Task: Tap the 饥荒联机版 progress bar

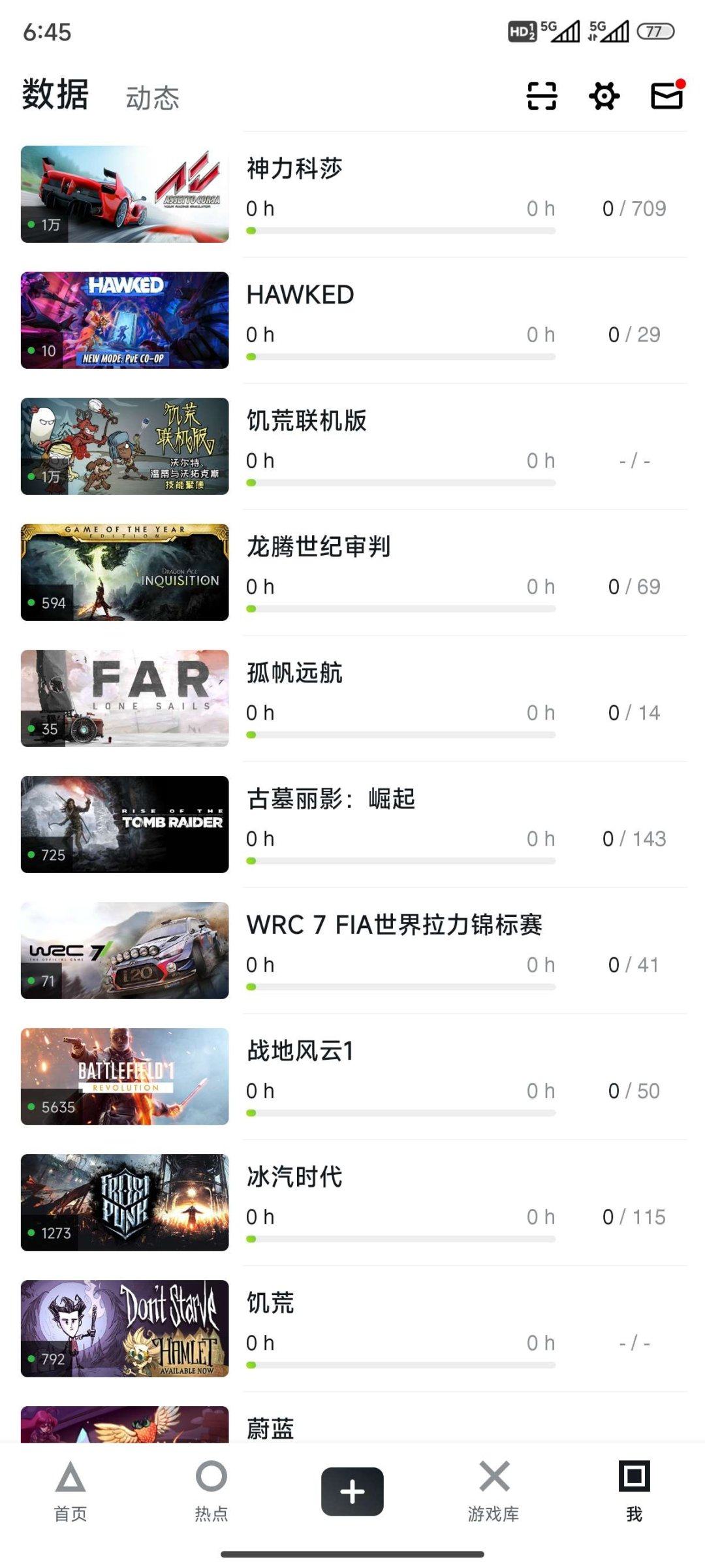Action: point(398,483)
